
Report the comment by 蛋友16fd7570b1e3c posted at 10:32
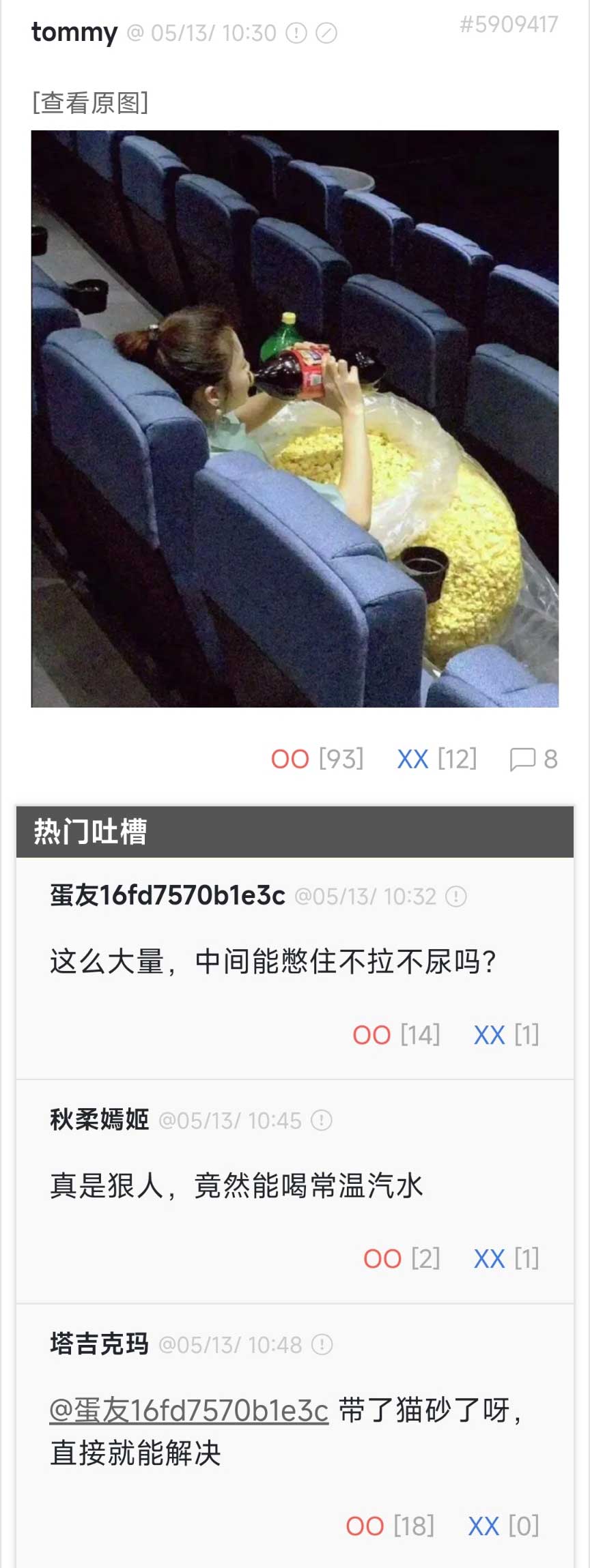coord(455,896)
